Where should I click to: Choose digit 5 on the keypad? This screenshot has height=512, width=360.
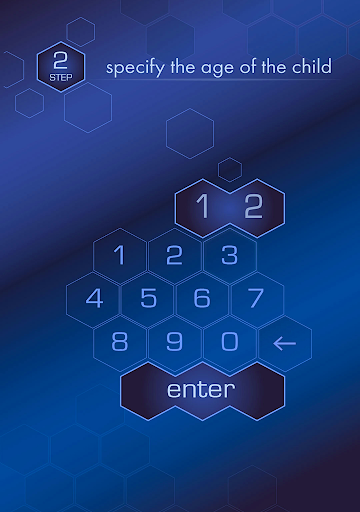pyautogui.click(x=148, y=298)
